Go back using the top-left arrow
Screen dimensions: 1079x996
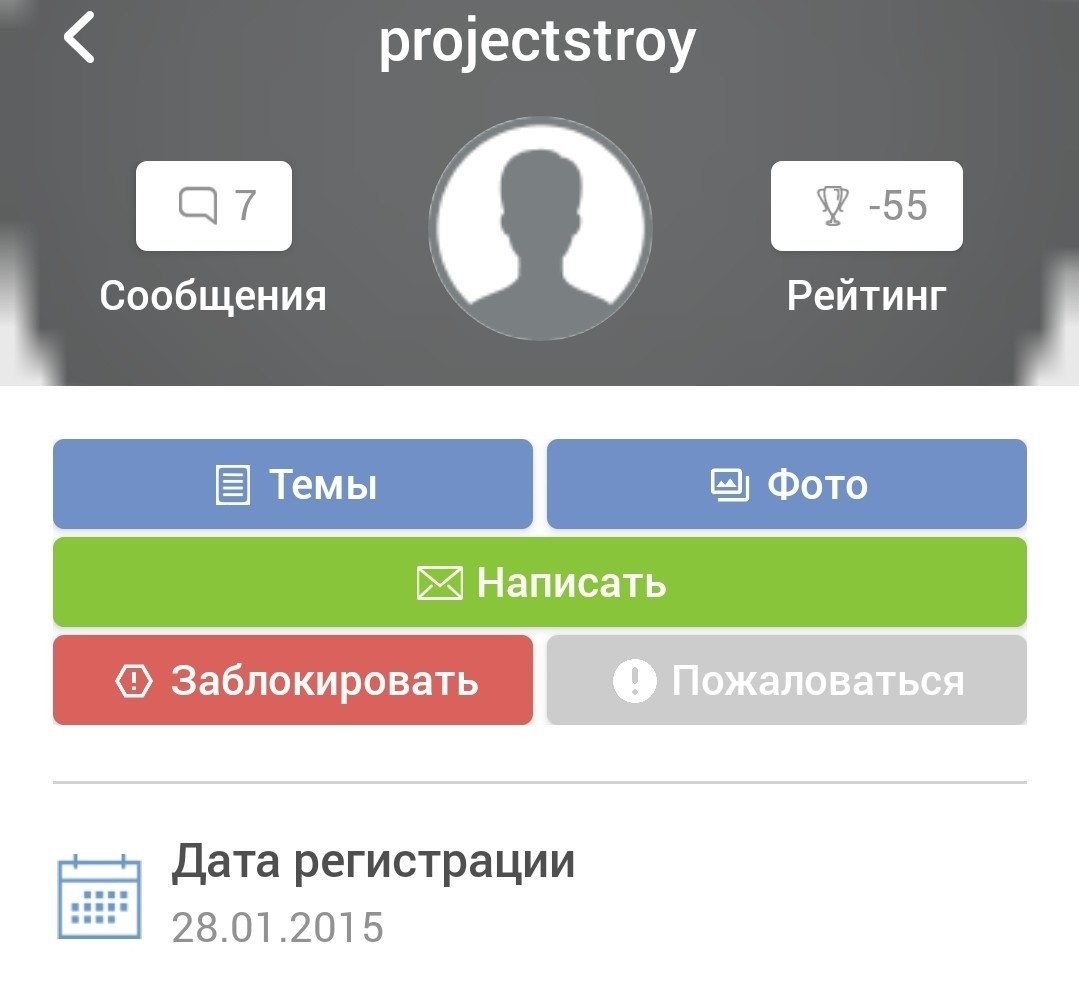pyautogui.click(x=79, y=39)
